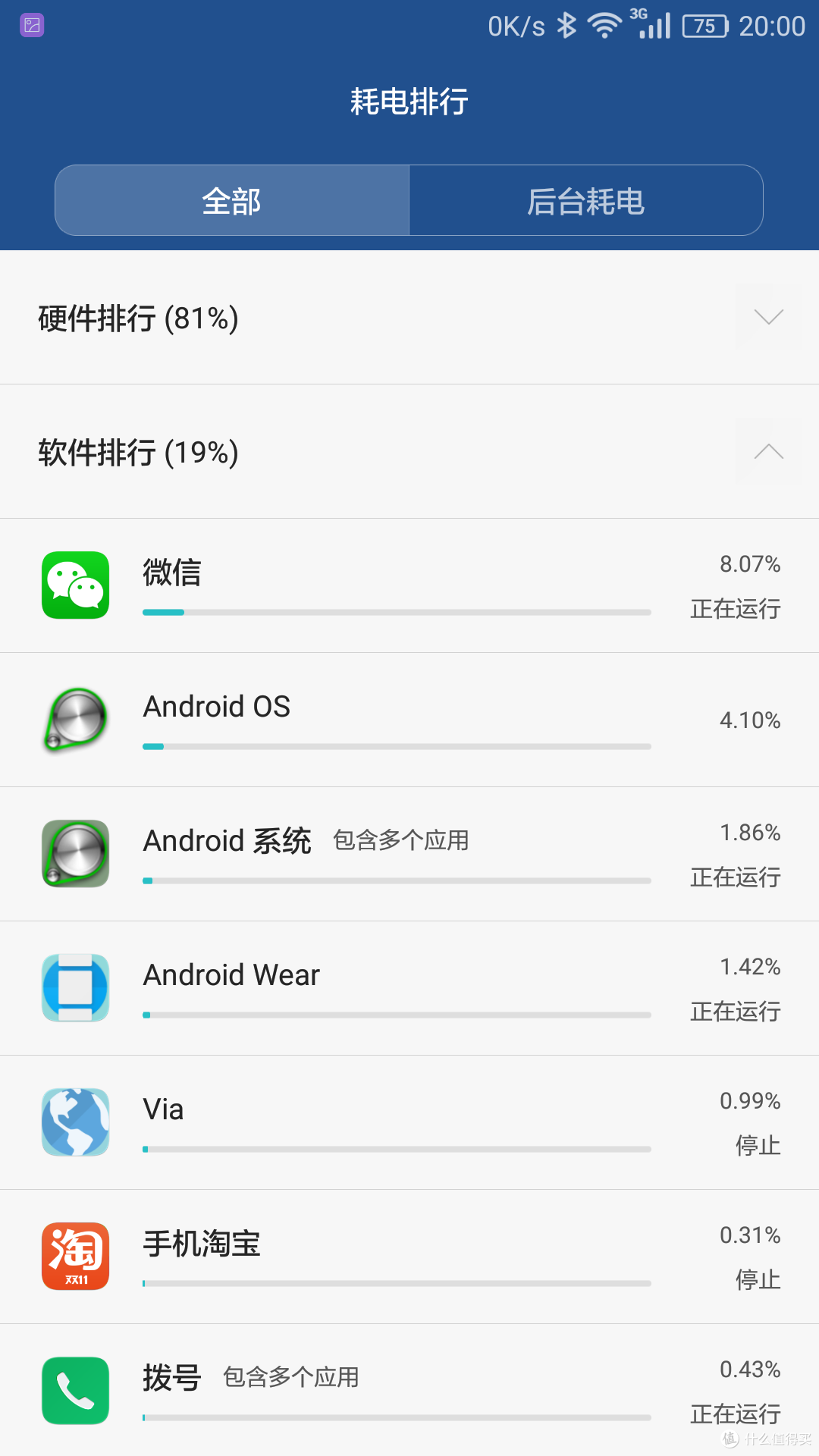The height and width of the screenshot is (1456, 819).
Task: Tap the 包含多个应用 text for Android 系统
Action: click(x=400, y=840)
